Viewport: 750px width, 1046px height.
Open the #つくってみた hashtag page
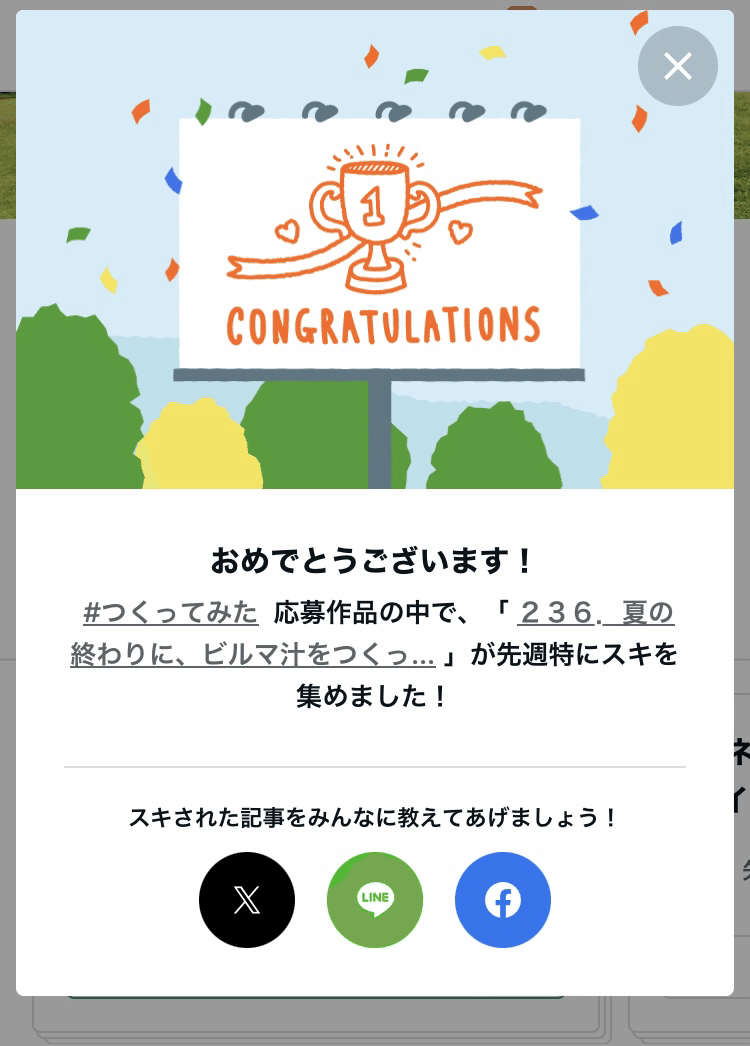tap(170, 612)
